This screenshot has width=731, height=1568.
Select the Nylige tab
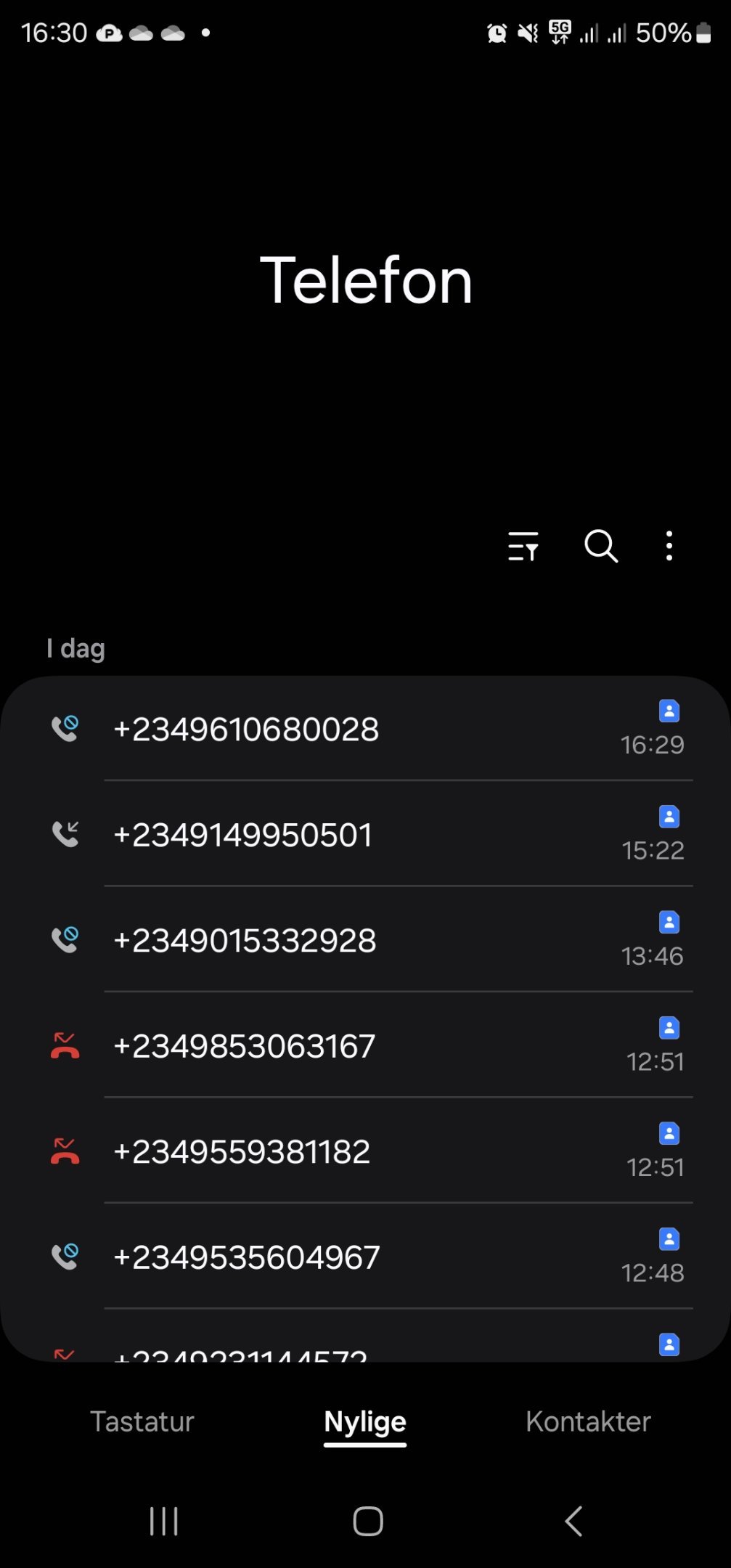(365, 1422)
